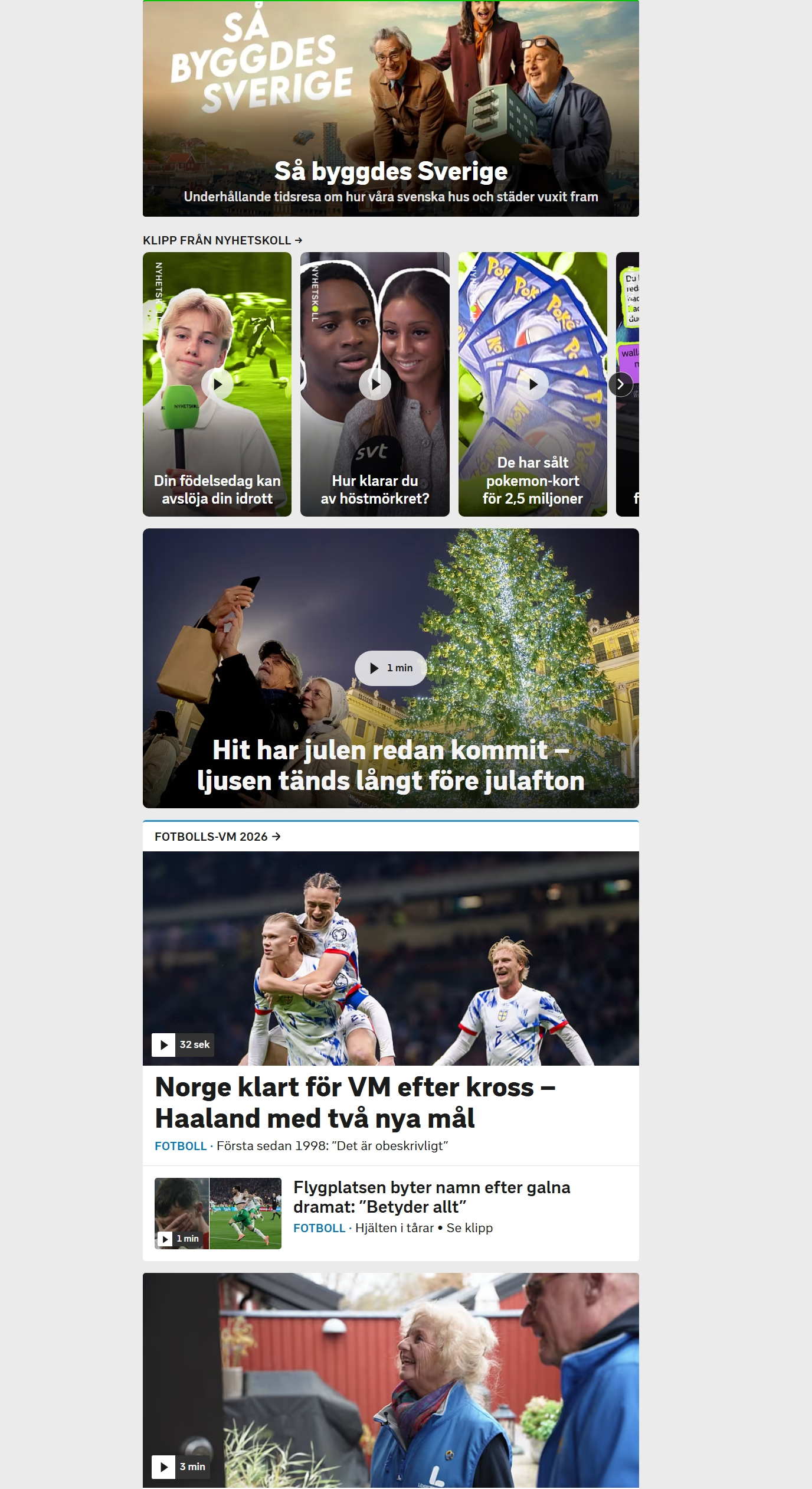This screenshot has width=812, height=1489.
Task: Play the 1 min video about julen
Action: [391, 668]
